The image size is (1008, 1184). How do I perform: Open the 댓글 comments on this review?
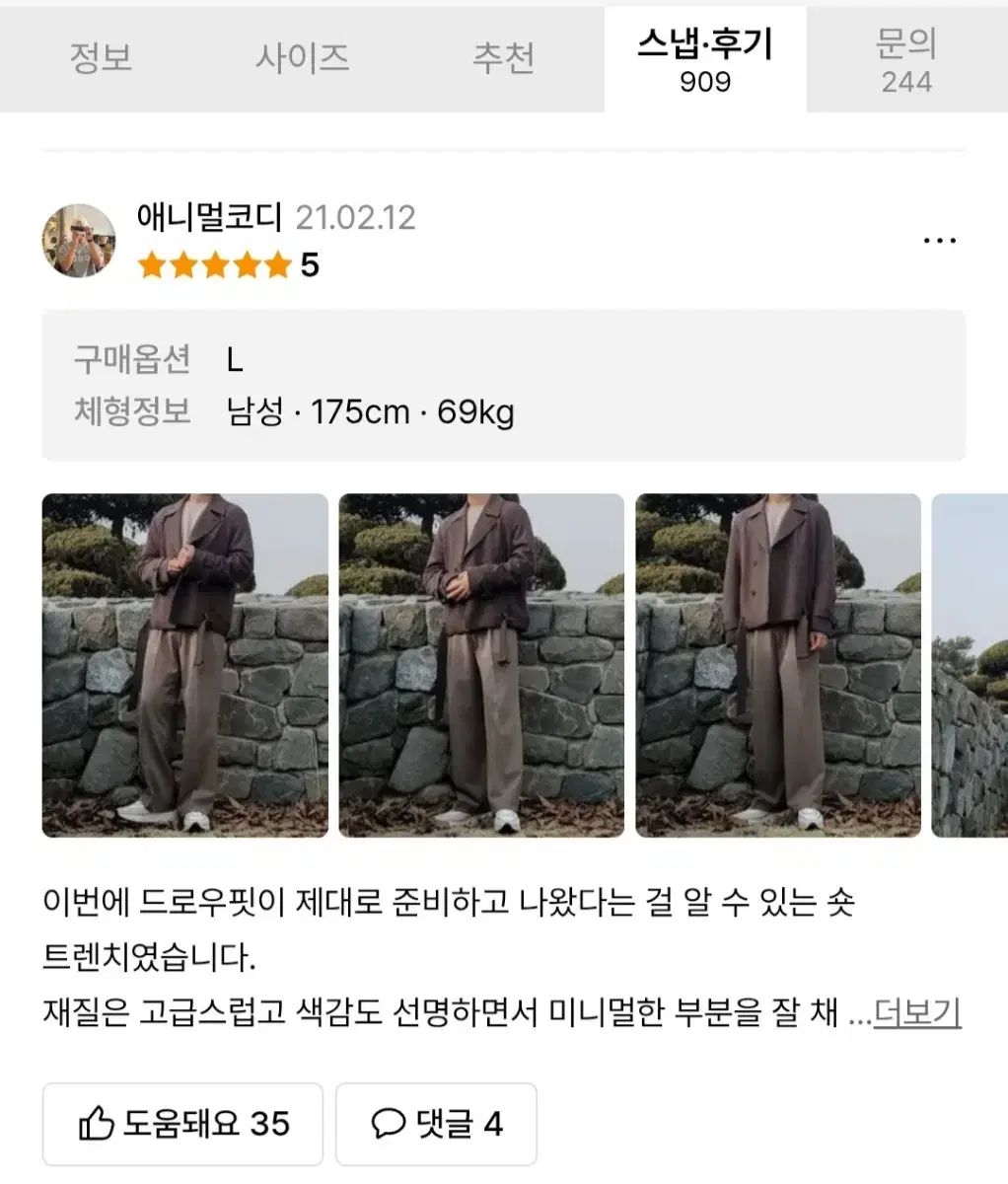(x=436, y=1123)
